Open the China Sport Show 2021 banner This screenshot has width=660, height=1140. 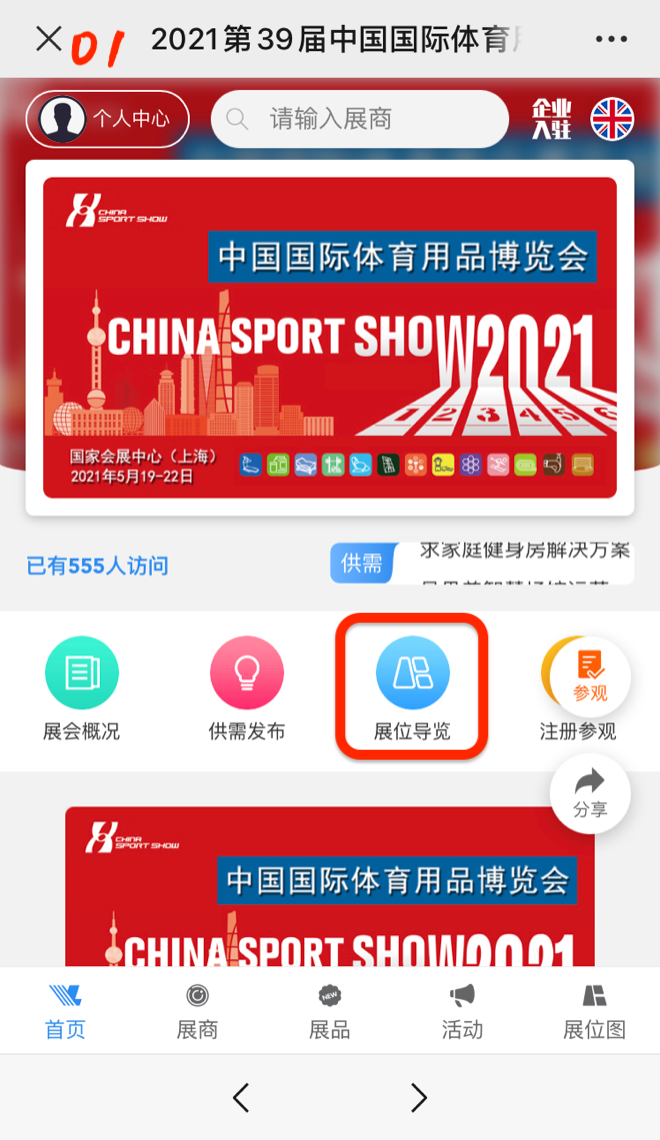pos(330,337)
